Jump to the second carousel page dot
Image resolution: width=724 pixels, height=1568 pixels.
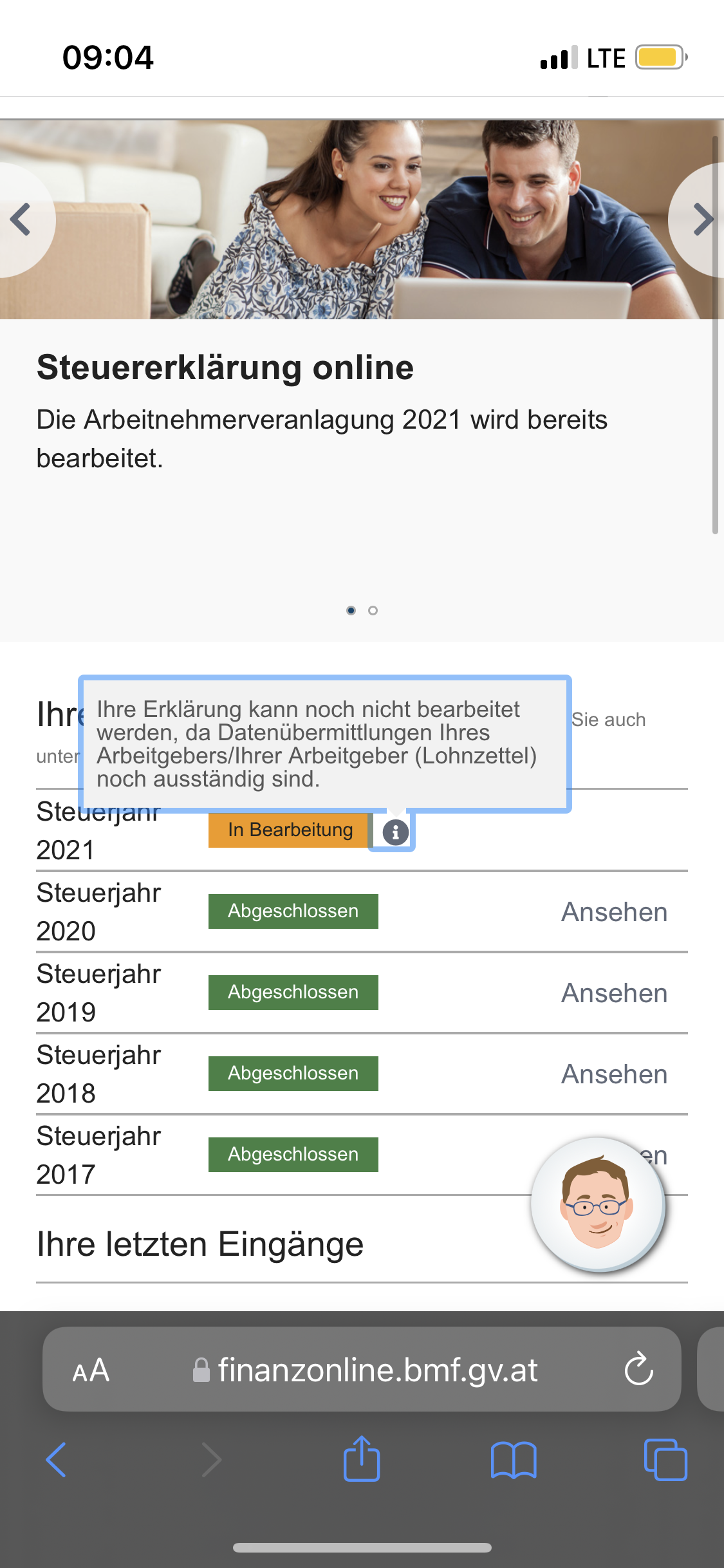373,610
